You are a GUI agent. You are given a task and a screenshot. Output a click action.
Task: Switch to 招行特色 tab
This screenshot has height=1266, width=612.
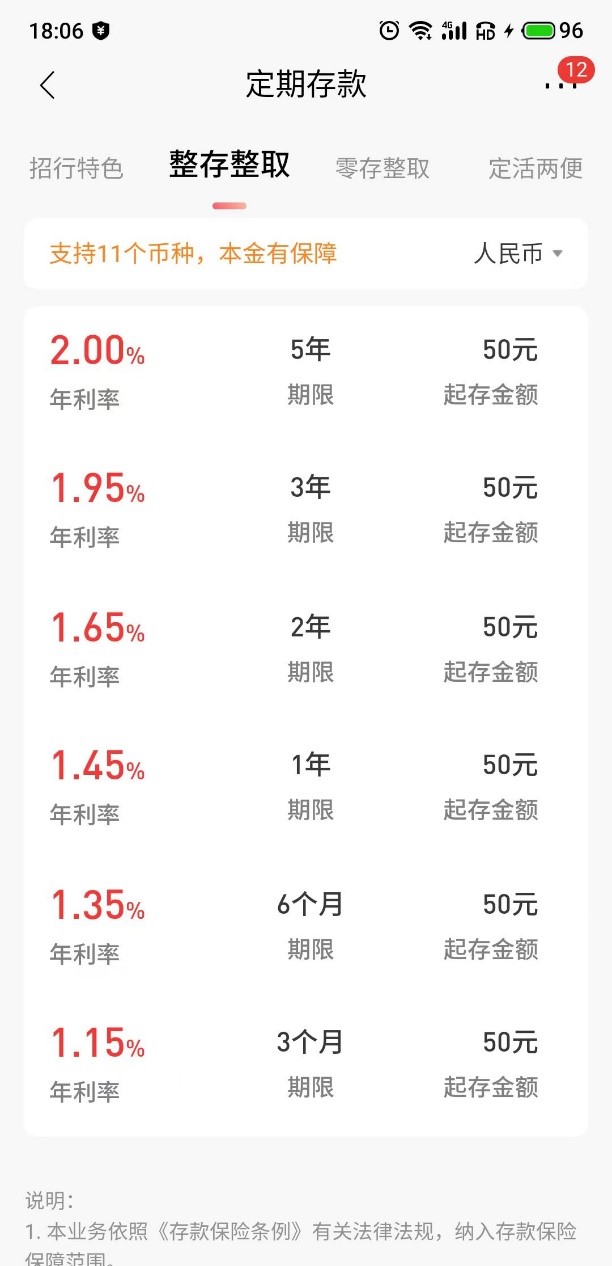tap(76, 168)
